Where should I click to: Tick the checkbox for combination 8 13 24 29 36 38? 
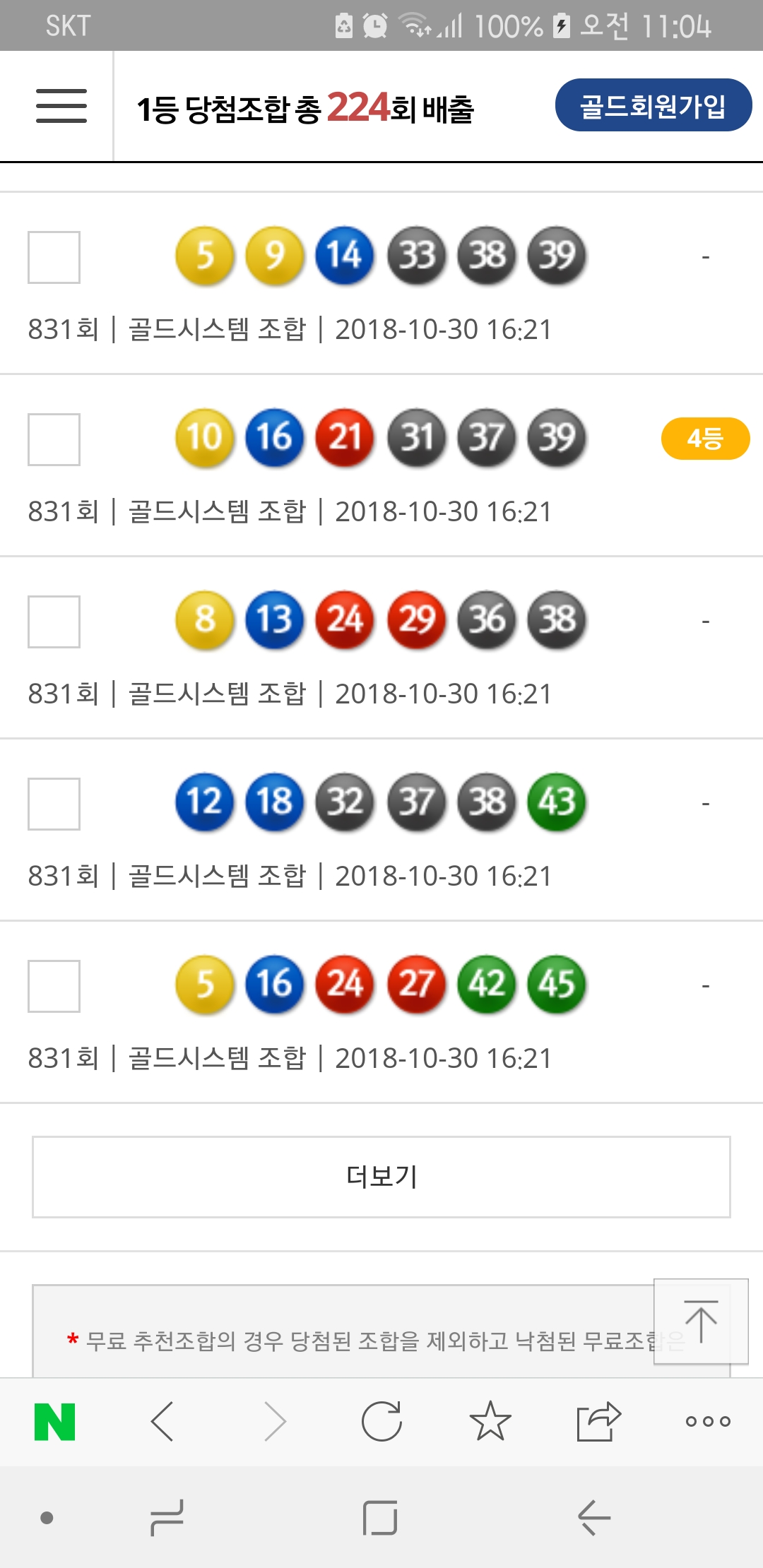(x=54, y=622)
